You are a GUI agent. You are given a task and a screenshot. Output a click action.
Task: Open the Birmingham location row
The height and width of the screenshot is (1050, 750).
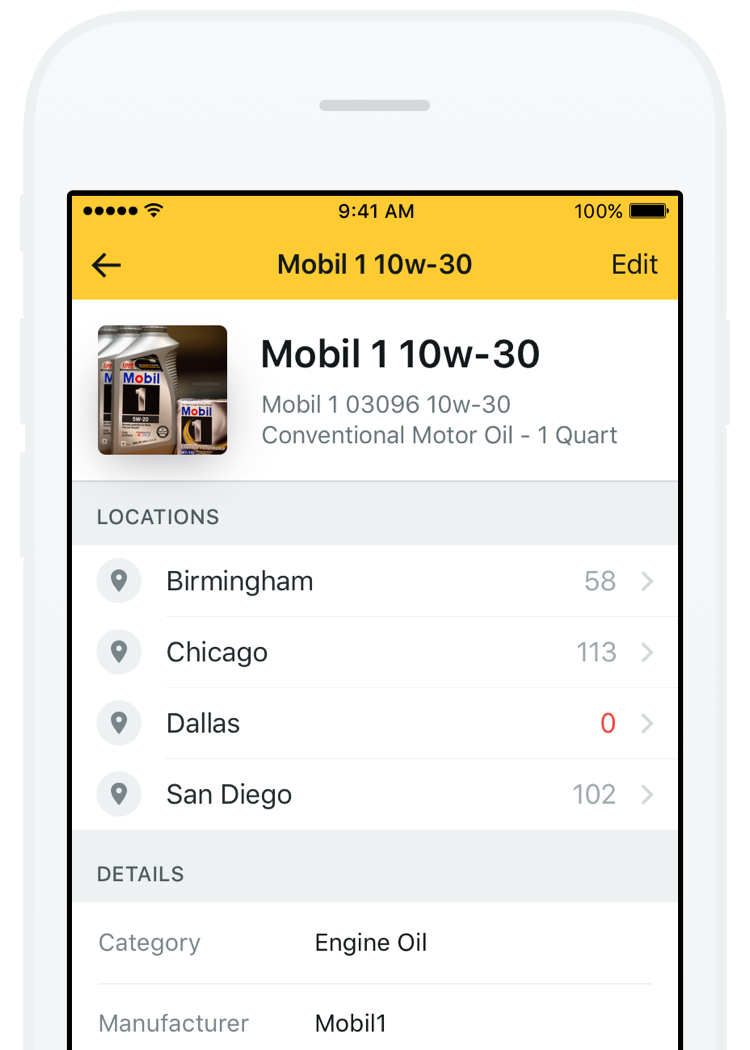374,581
